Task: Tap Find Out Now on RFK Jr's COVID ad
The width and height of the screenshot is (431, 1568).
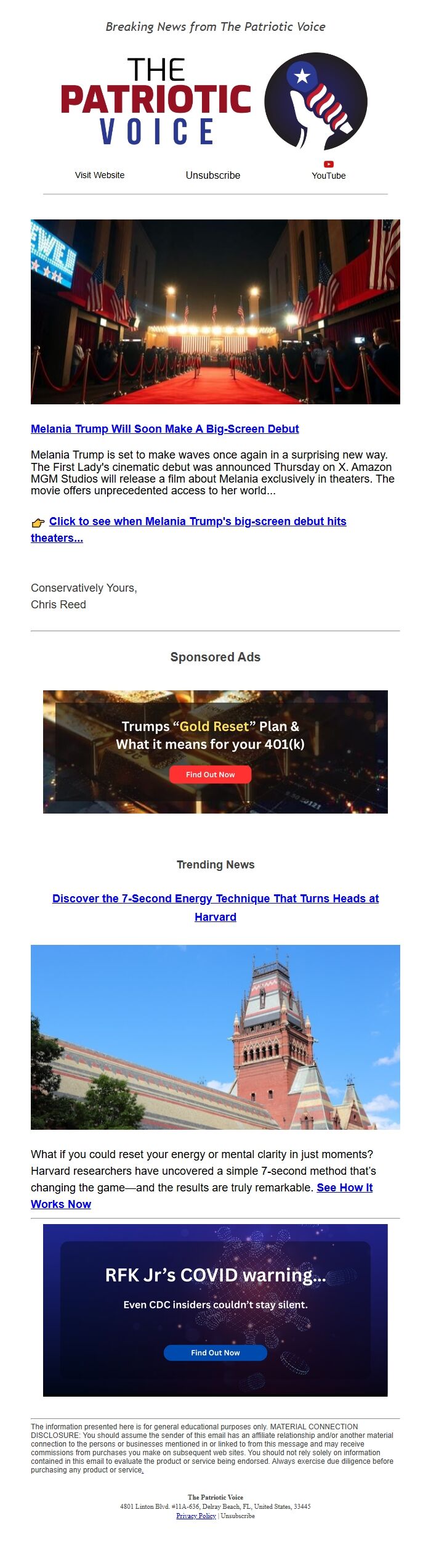Action: [x=216, y=1353]
